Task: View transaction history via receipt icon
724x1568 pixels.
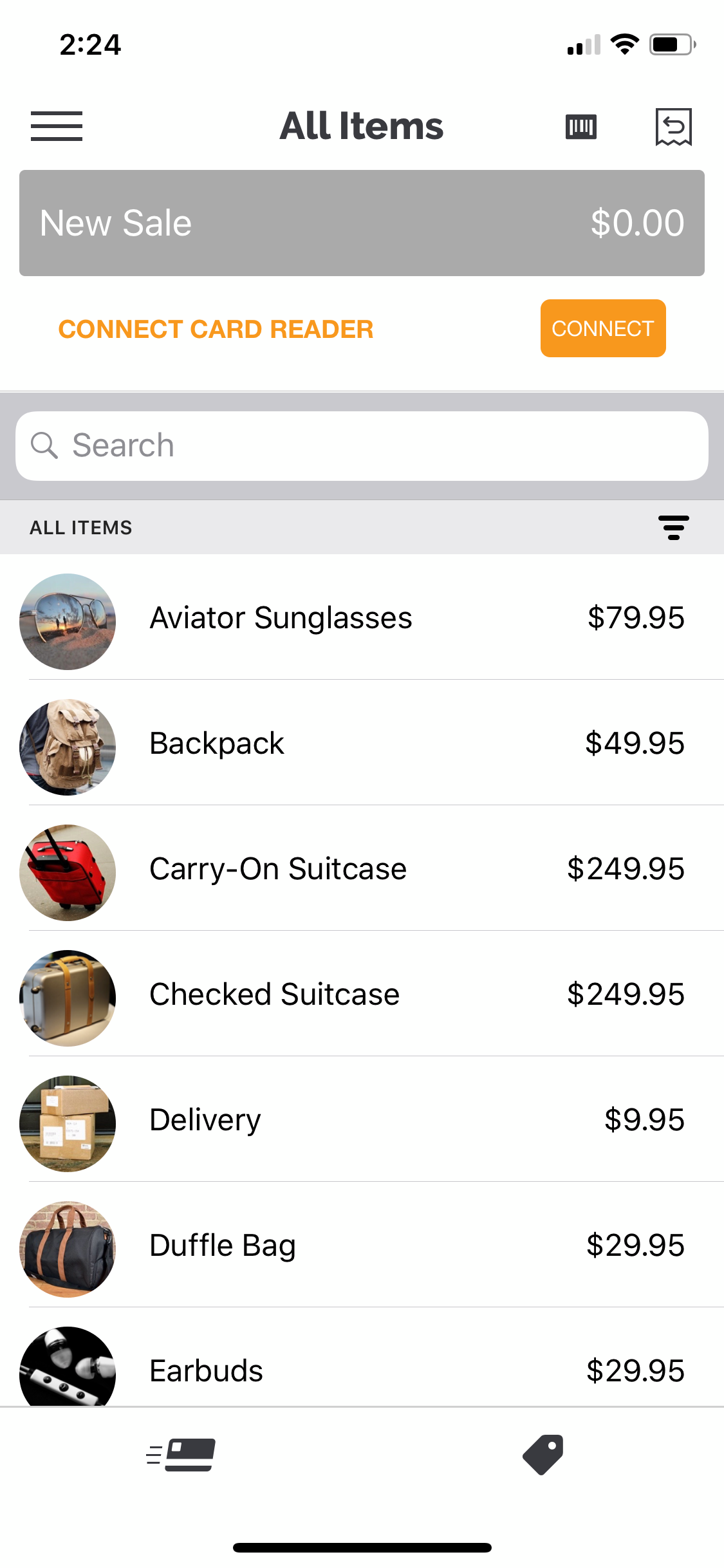Action: point(673,127)
